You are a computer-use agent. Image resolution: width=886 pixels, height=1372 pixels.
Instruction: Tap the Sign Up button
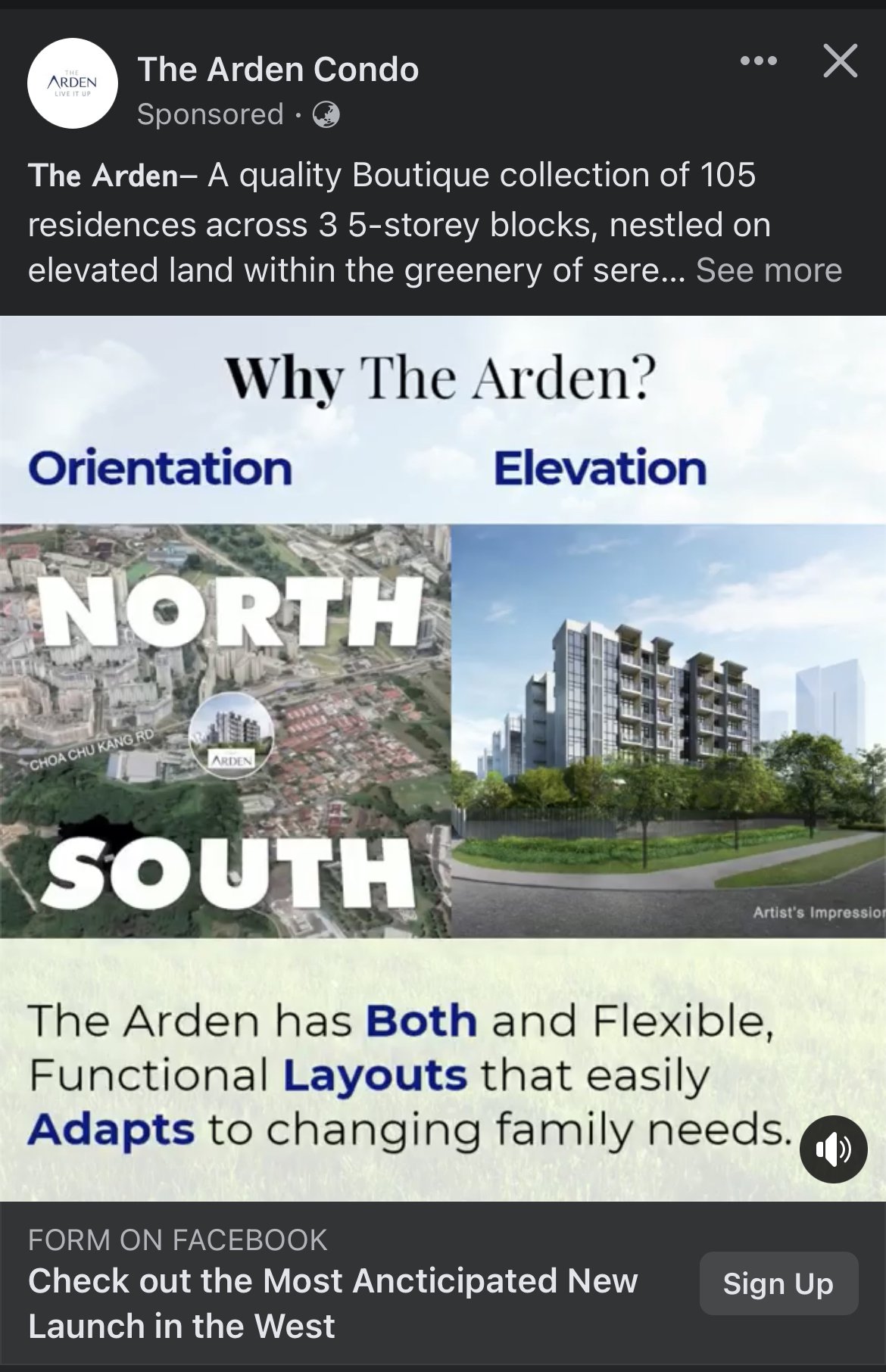coord(778,1283)
